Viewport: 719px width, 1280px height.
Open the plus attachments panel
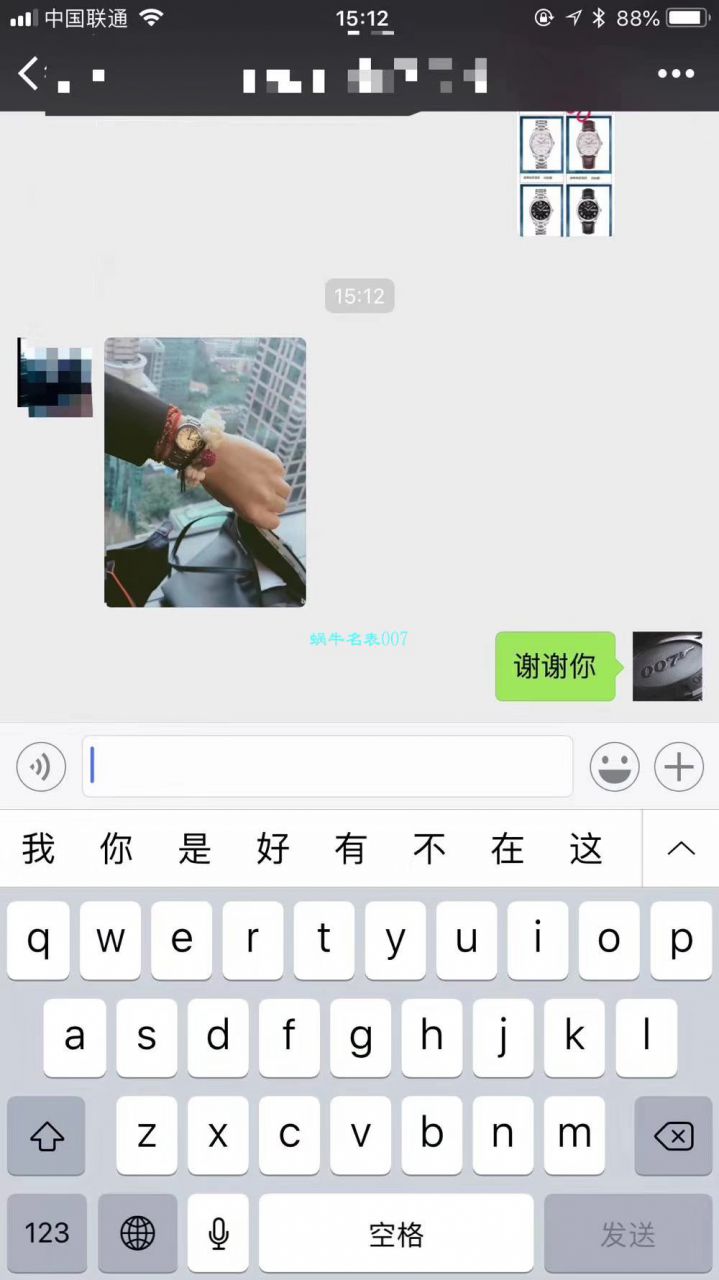[x=679, y=767]
